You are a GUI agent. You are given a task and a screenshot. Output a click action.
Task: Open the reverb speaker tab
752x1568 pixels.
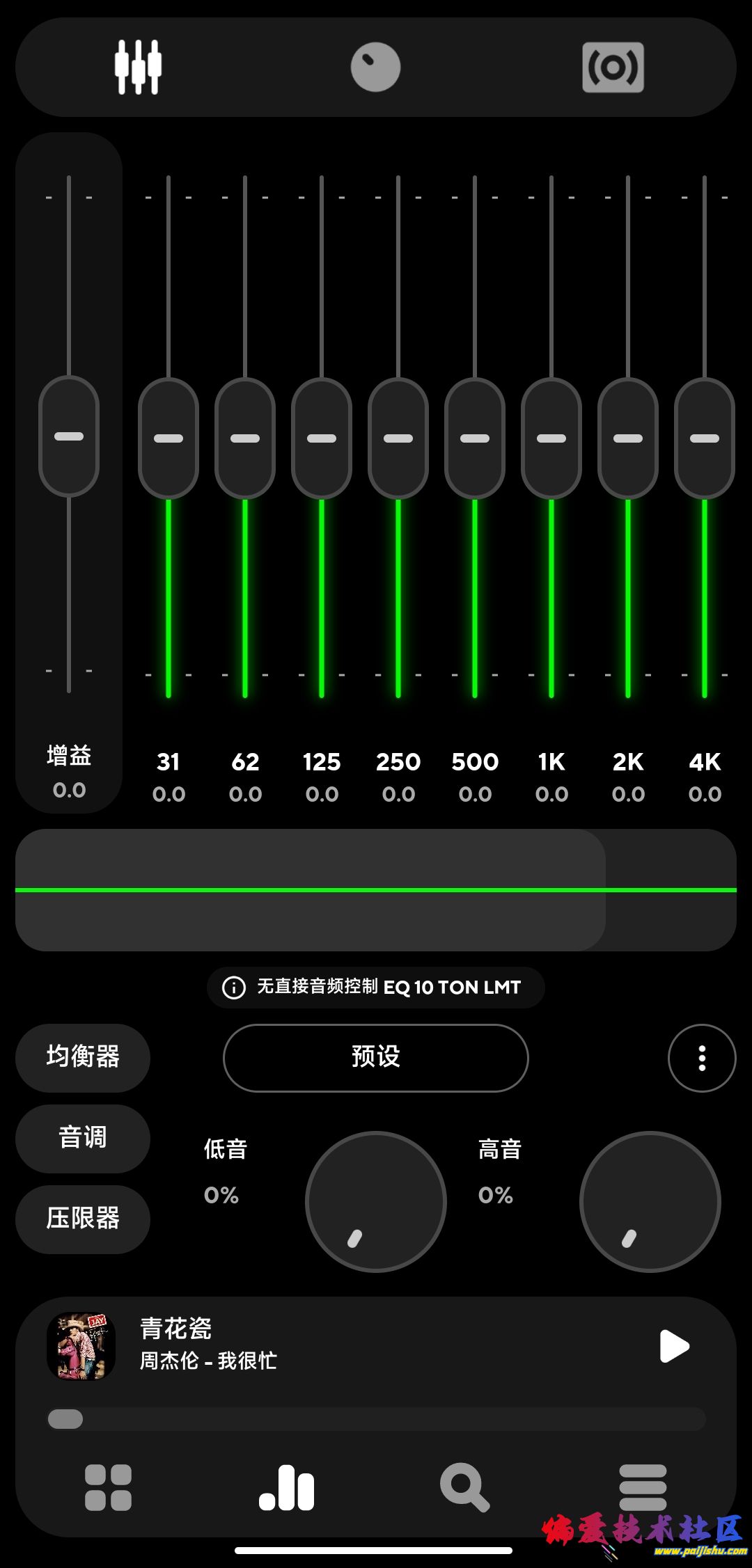tap(613, 67)
